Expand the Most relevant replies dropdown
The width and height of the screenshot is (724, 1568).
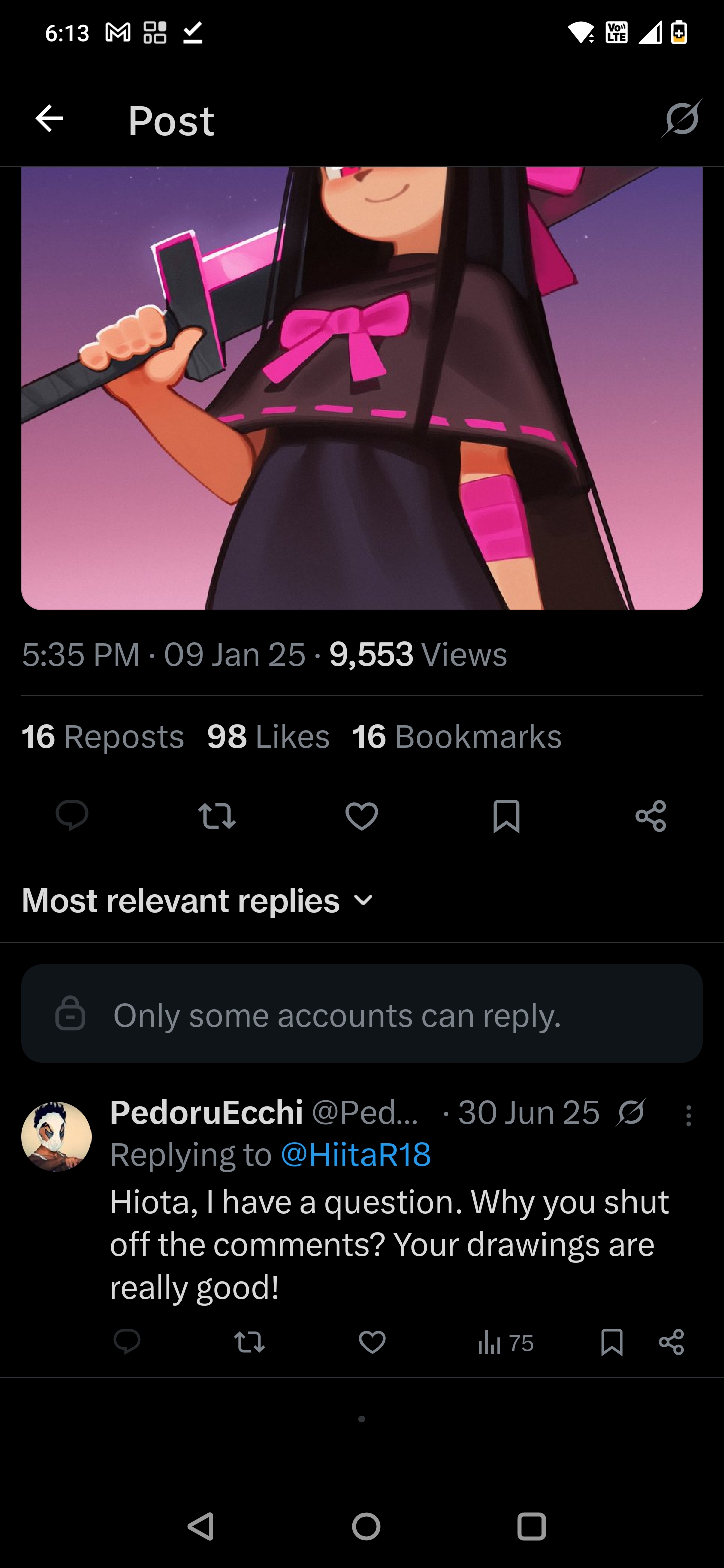click(x=198, y=900)
